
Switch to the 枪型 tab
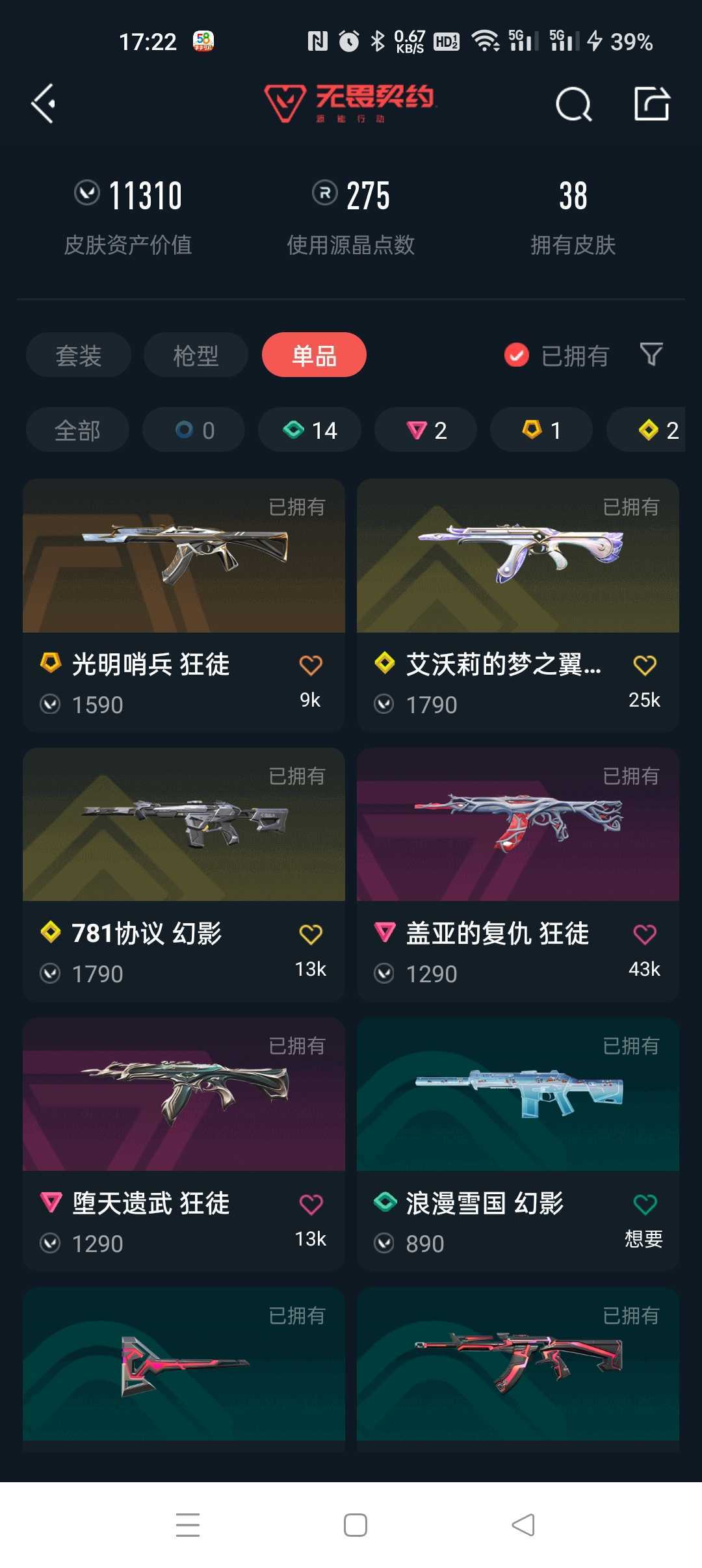[196, 355]
